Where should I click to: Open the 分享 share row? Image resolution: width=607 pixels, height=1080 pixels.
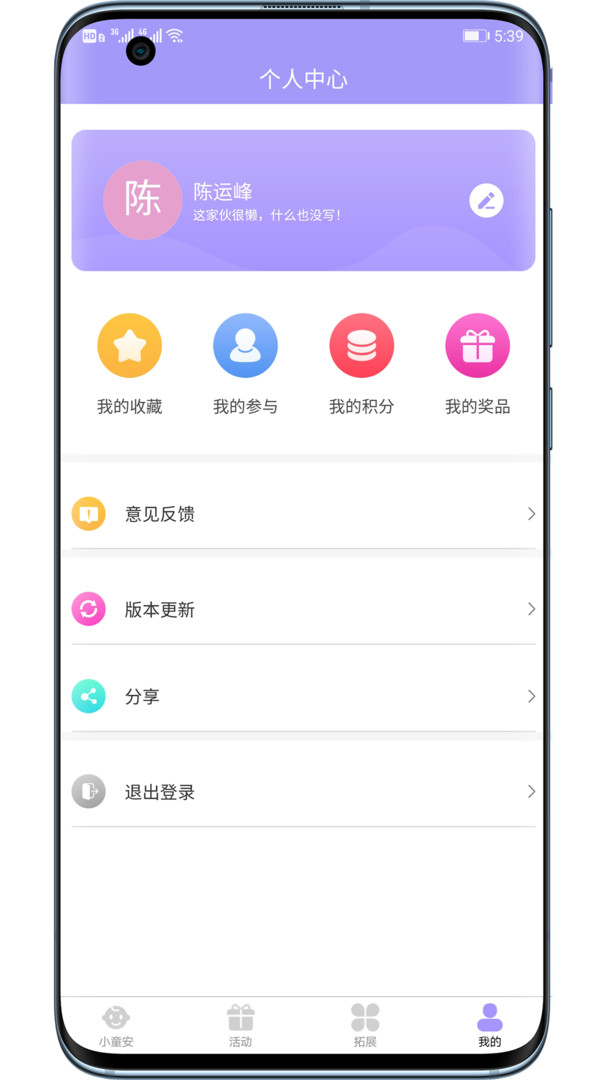pos(303,696)
